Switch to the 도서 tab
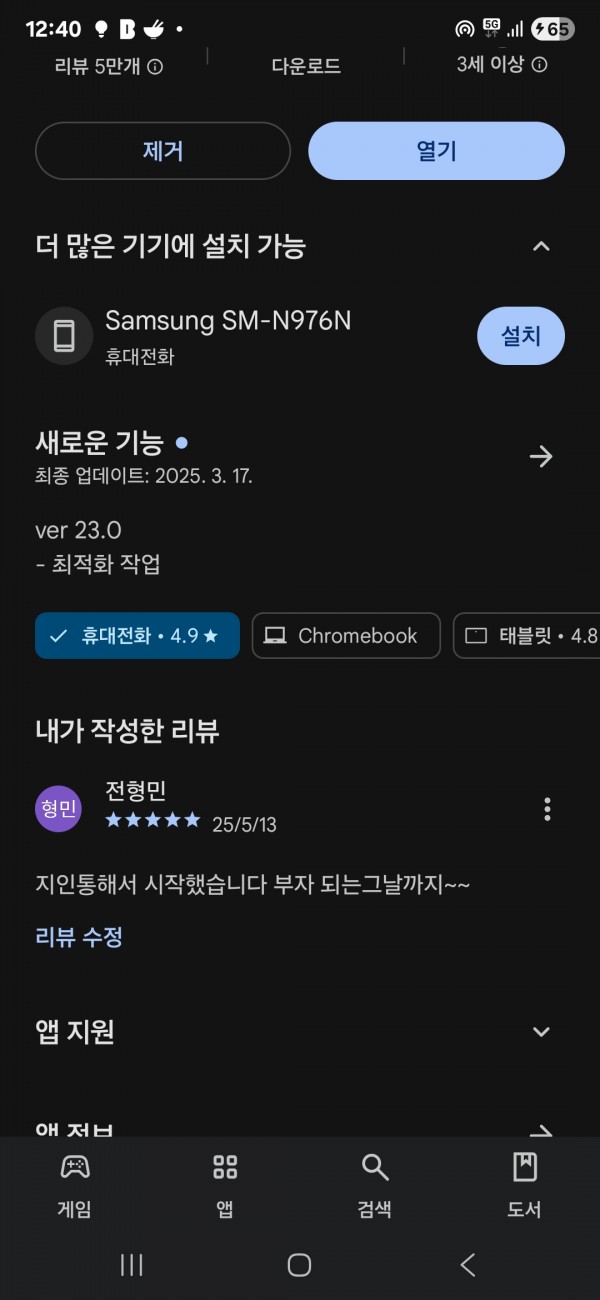600x1300 pixels. tap(524, 1185)
